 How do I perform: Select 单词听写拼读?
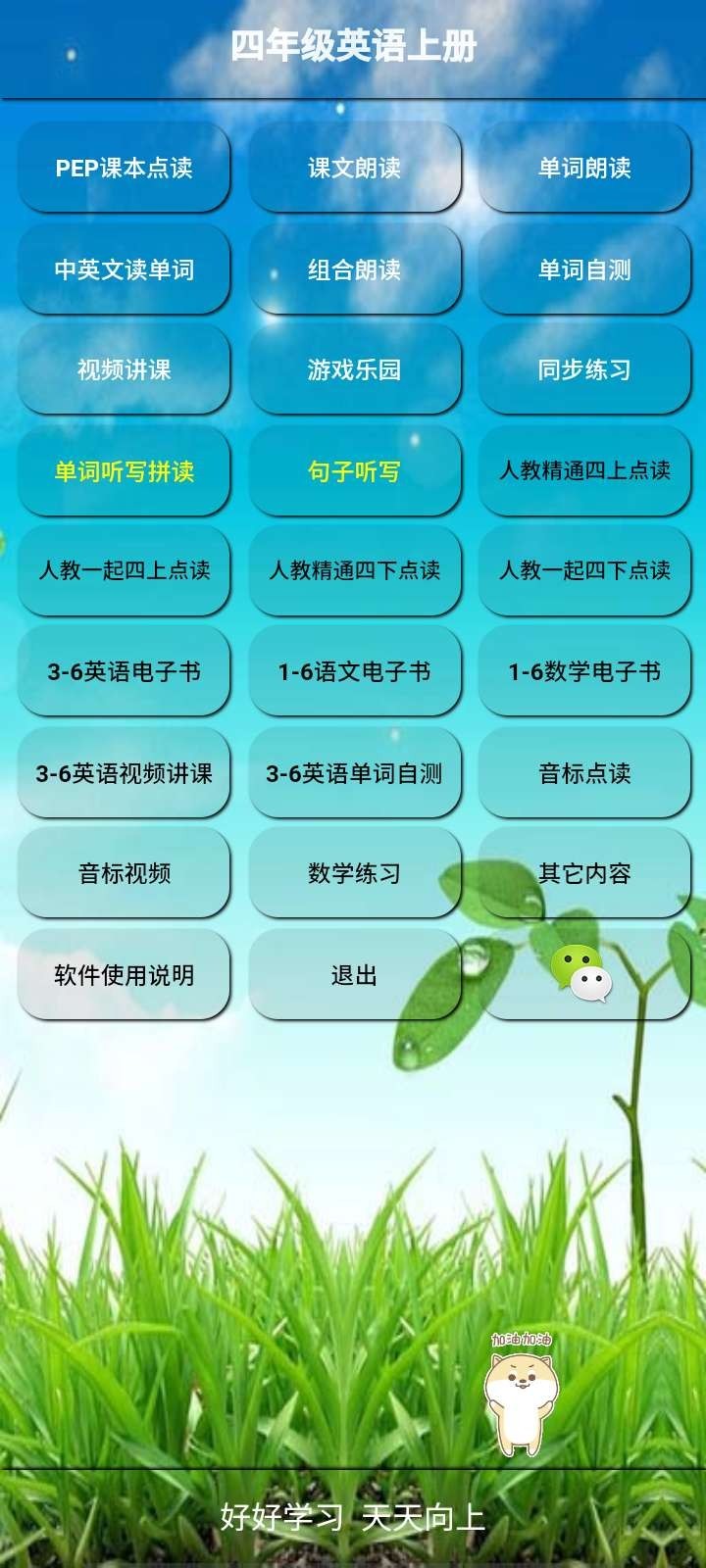pyautogui.click(x=124, y=473)
